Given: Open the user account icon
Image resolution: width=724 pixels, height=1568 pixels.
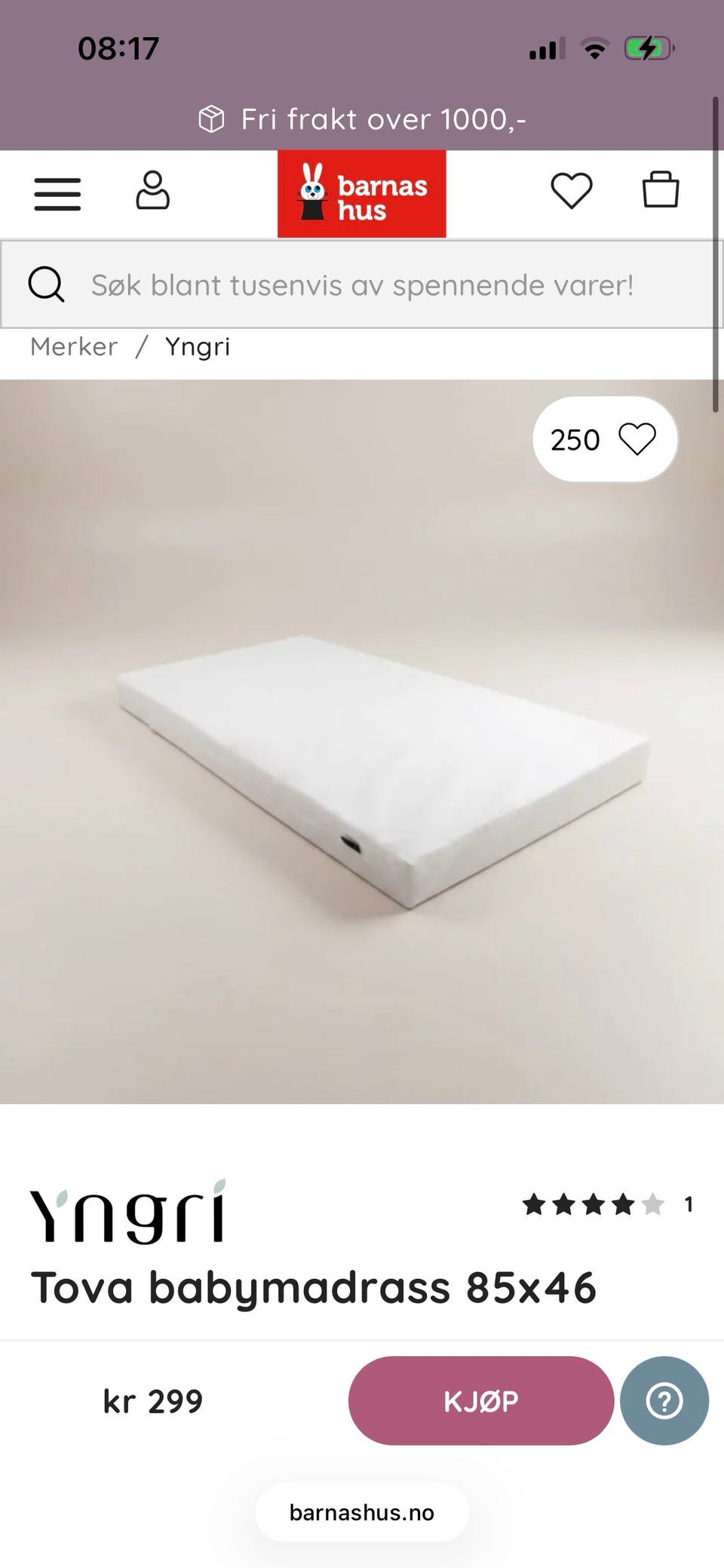Looking at the screenshot, I should click(x=152, y=190).
